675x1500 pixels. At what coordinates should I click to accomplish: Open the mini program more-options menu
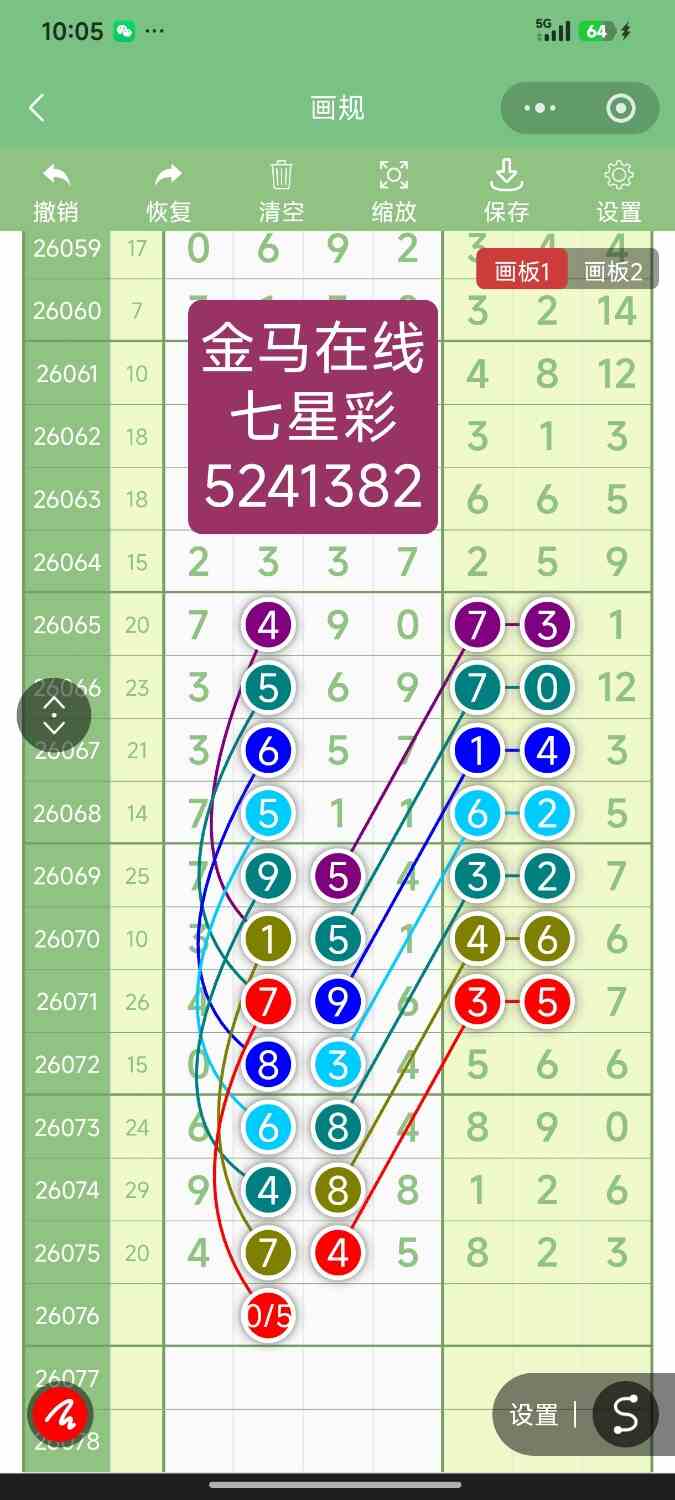540,108
